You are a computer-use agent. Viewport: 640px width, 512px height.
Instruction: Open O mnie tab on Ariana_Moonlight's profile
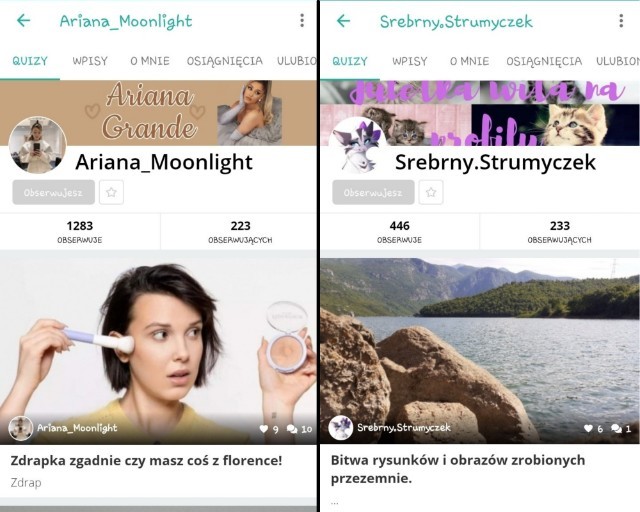pos(149,61)
